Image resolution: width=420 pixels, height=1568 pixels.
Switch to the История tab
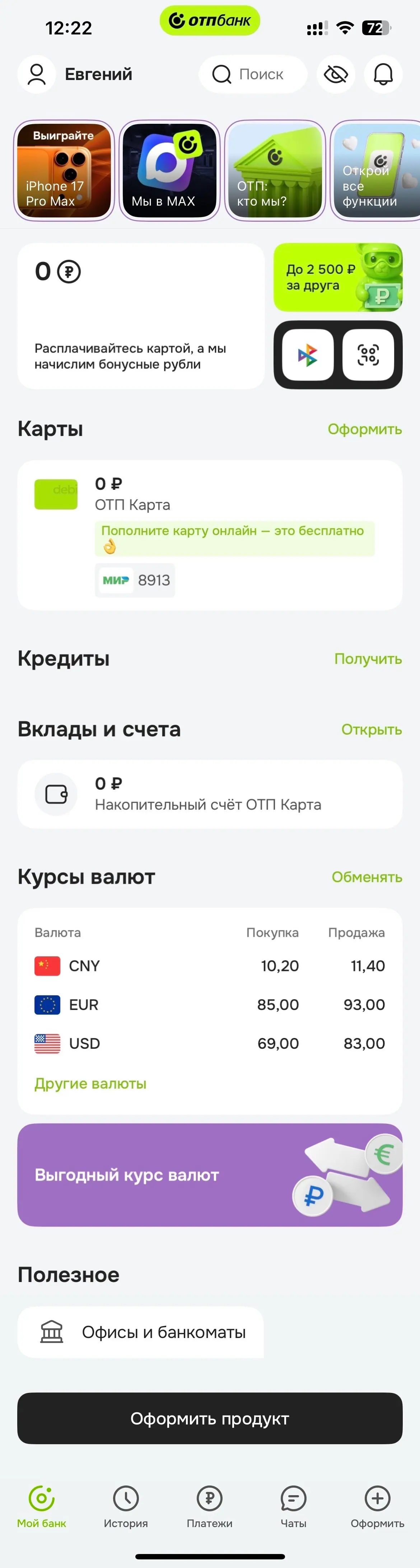pyautogui.click(x=125, y=1507)
